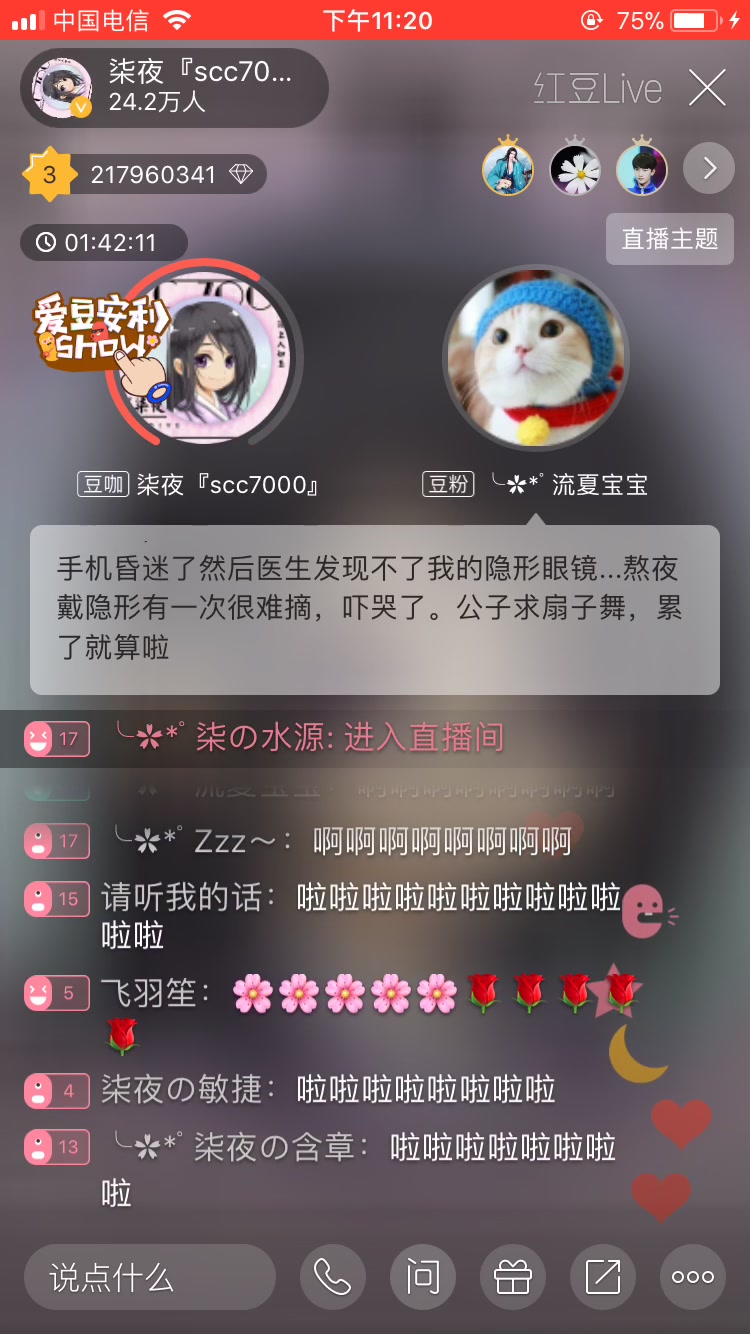
Task: Open the 问 question button
Action: [x=423, y=1277]
